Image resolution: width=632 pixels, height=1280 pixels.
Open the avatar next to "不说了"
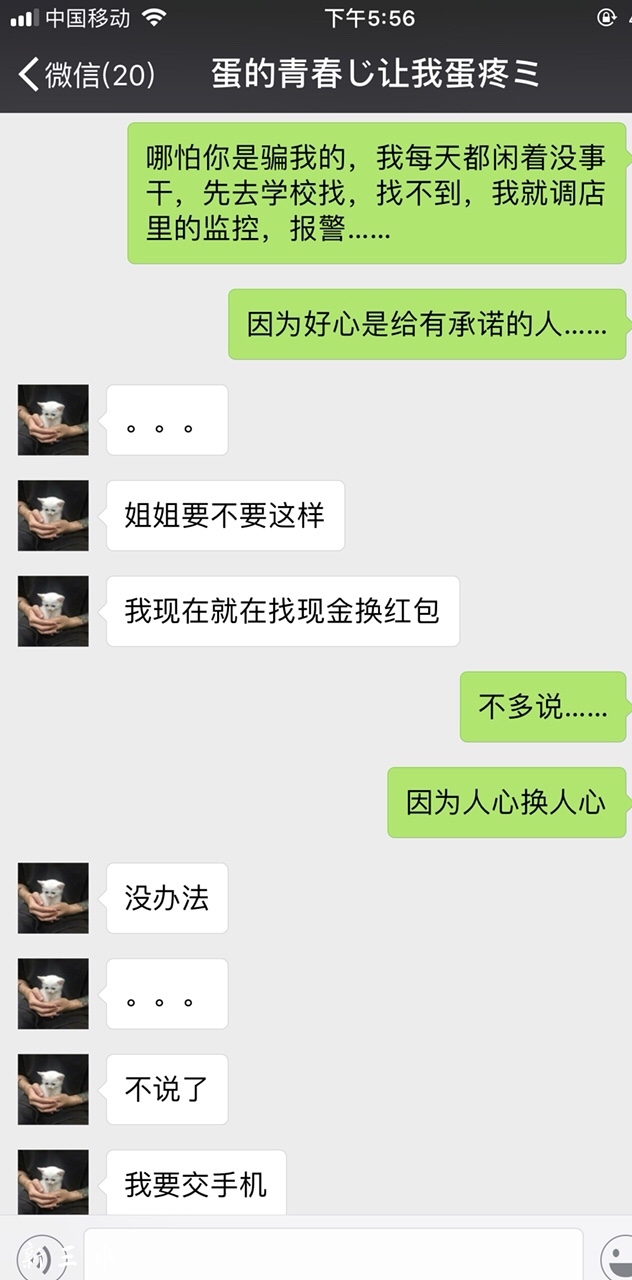point(53,1089)
